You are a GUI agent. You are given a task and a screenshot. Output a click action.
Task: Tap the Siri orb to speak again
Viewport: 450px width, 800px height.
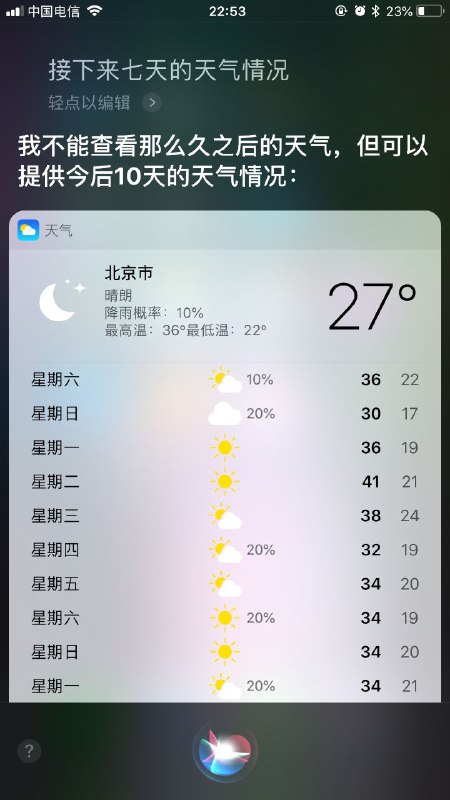click(225, 751)
